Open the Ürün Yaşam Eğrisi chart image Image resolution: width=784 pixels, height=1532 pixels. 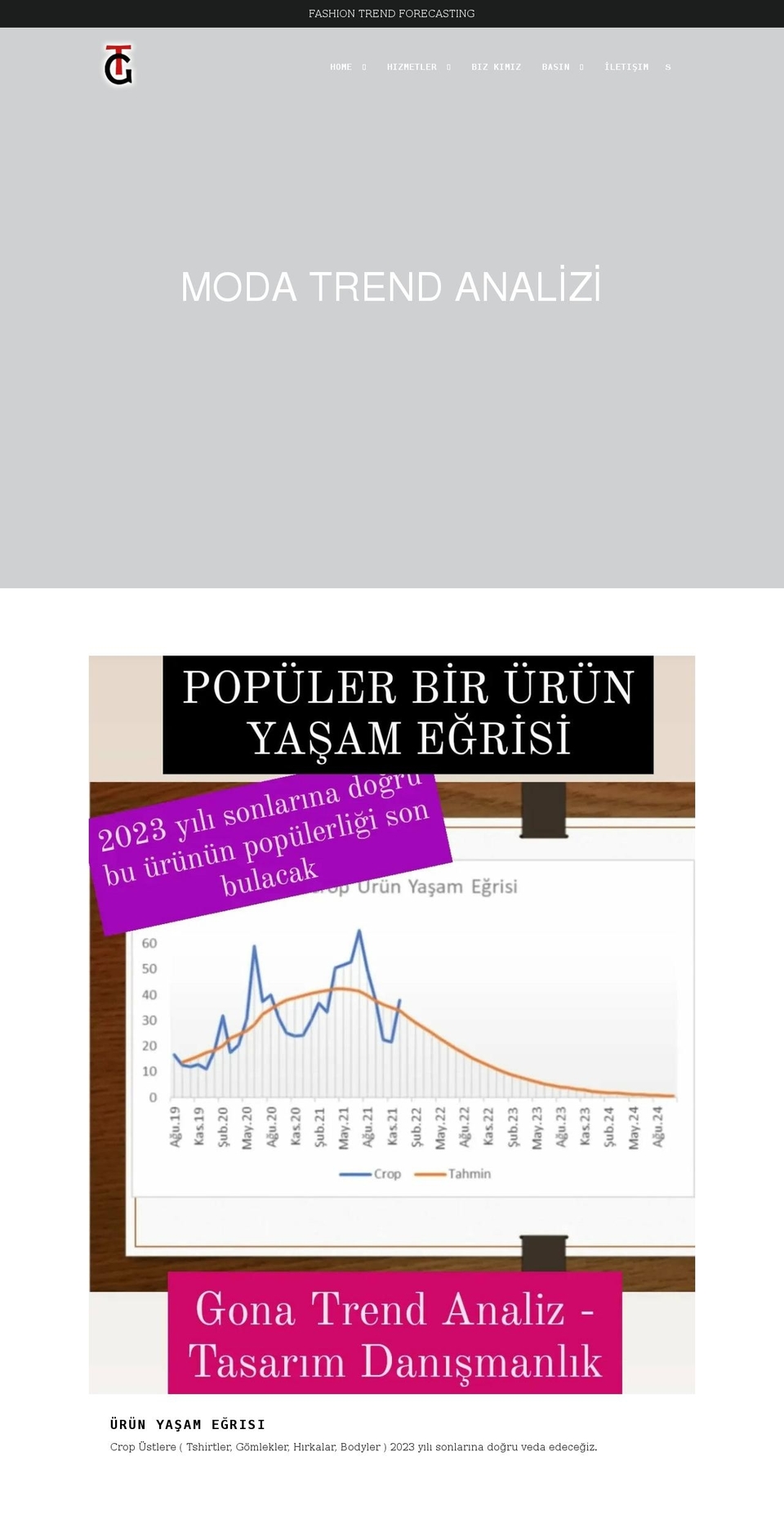392,1025
